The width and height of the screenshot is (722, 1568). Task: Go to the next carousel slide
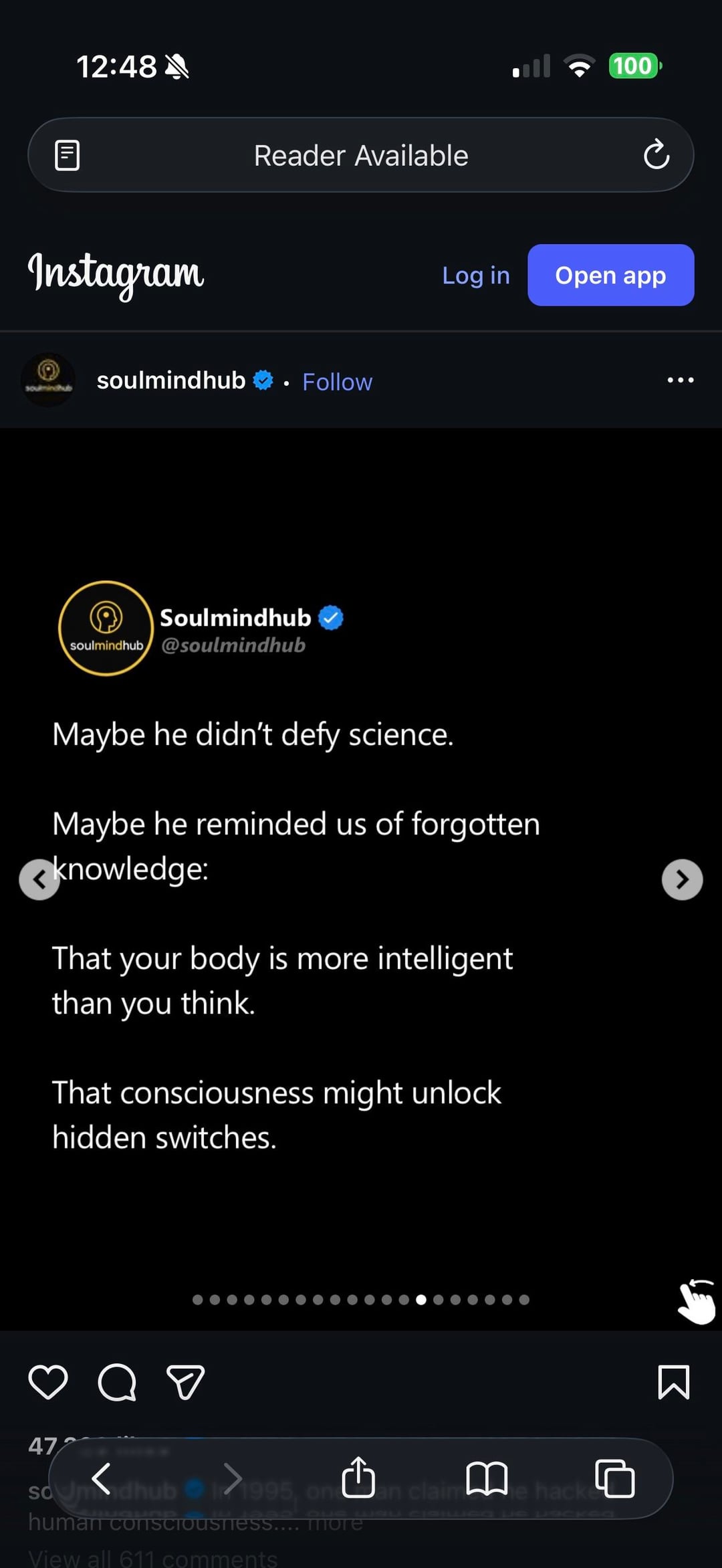click(682, 879)
